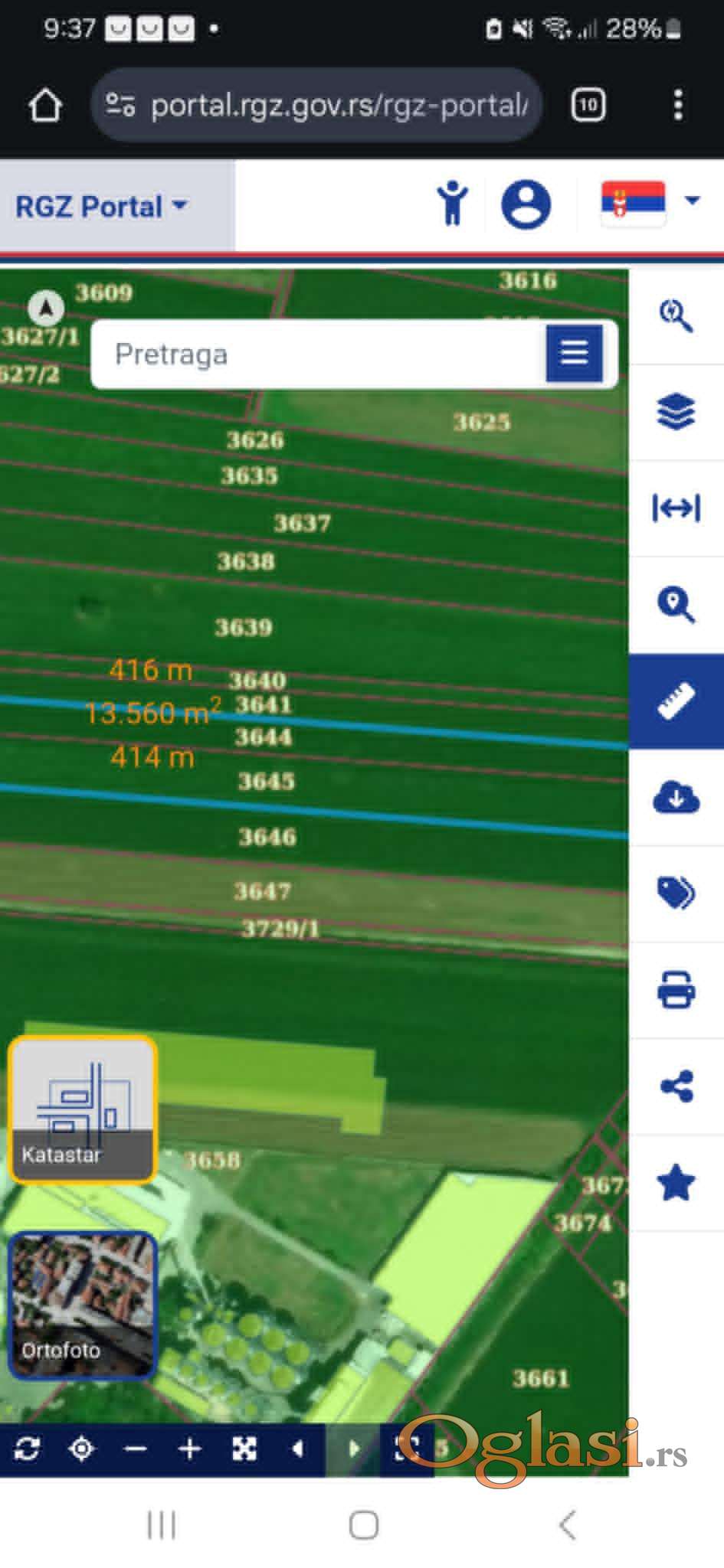Open the cloud download tool

coord(676,798)
